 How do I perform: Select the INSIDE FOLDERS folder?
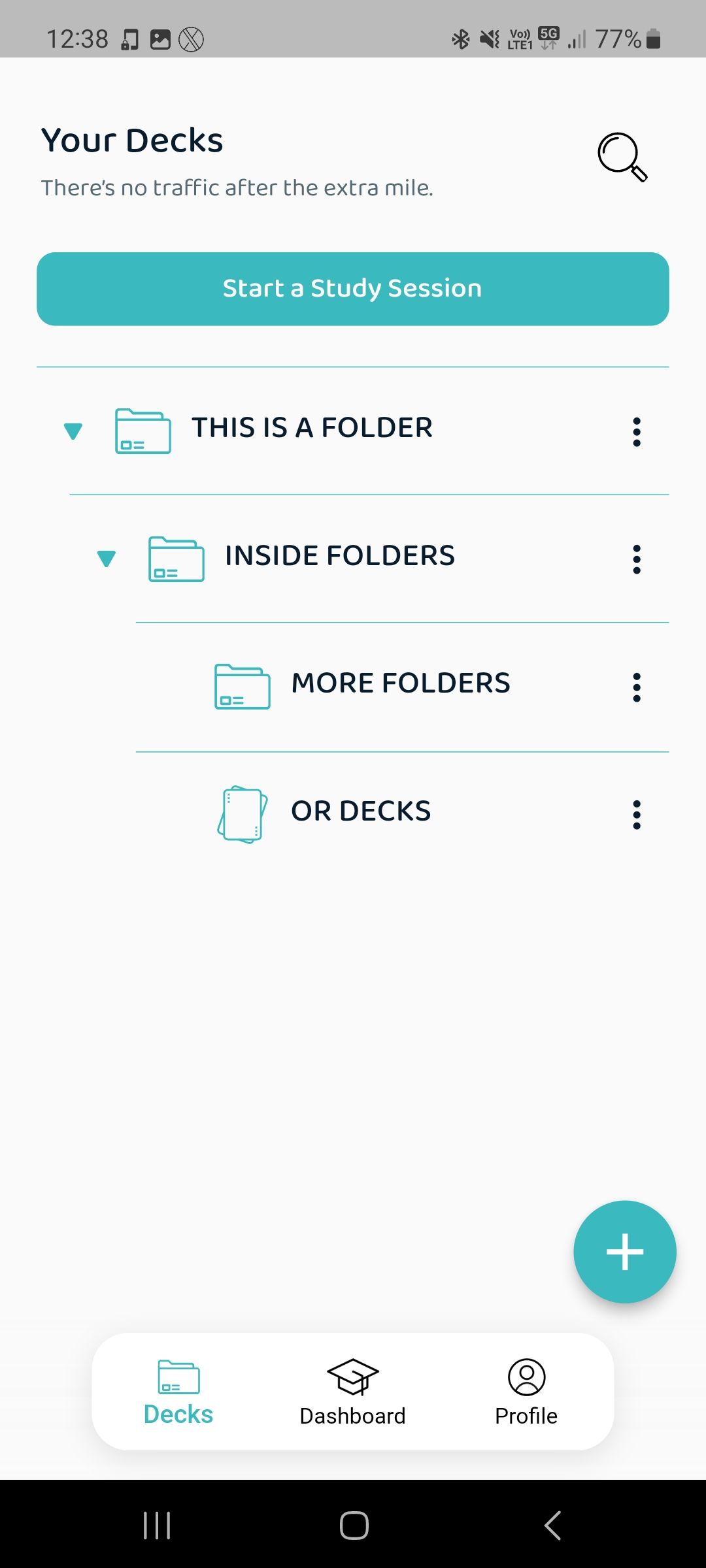pyautogui.click(x=339, y=556)
